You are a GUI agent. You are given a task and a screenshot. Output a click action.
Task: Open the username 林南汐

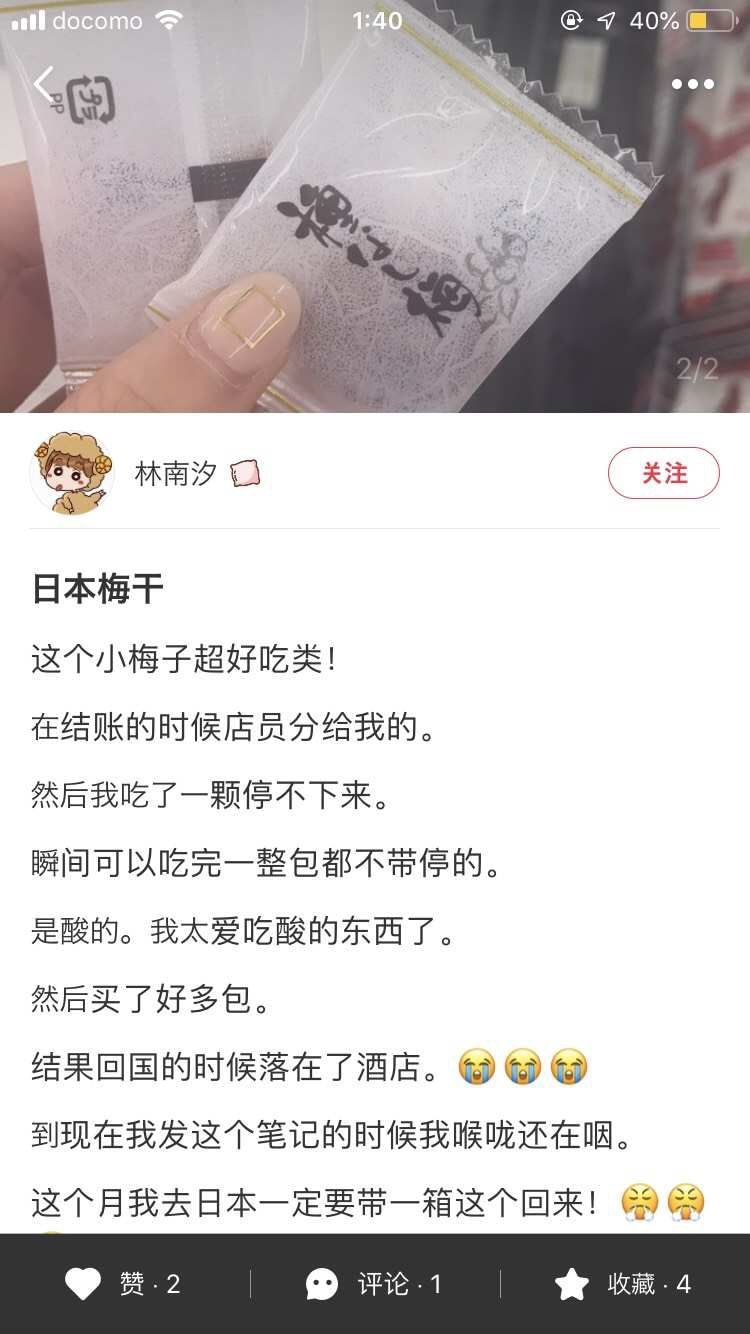pyautogui.click(x=176, y=473)
